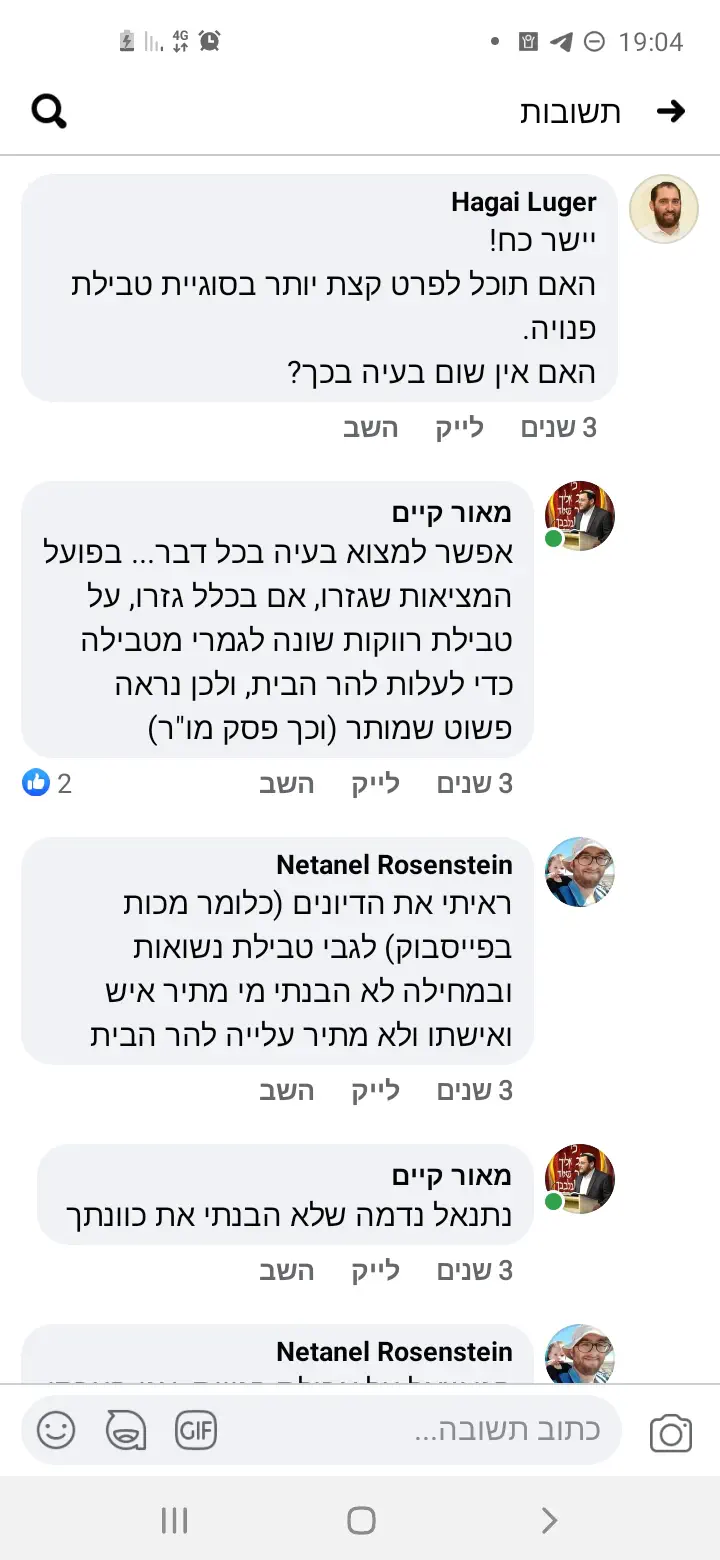The width and height of the screenshot is (720, 1560).
Task: Open the emoji picker
Action: 56,1430
